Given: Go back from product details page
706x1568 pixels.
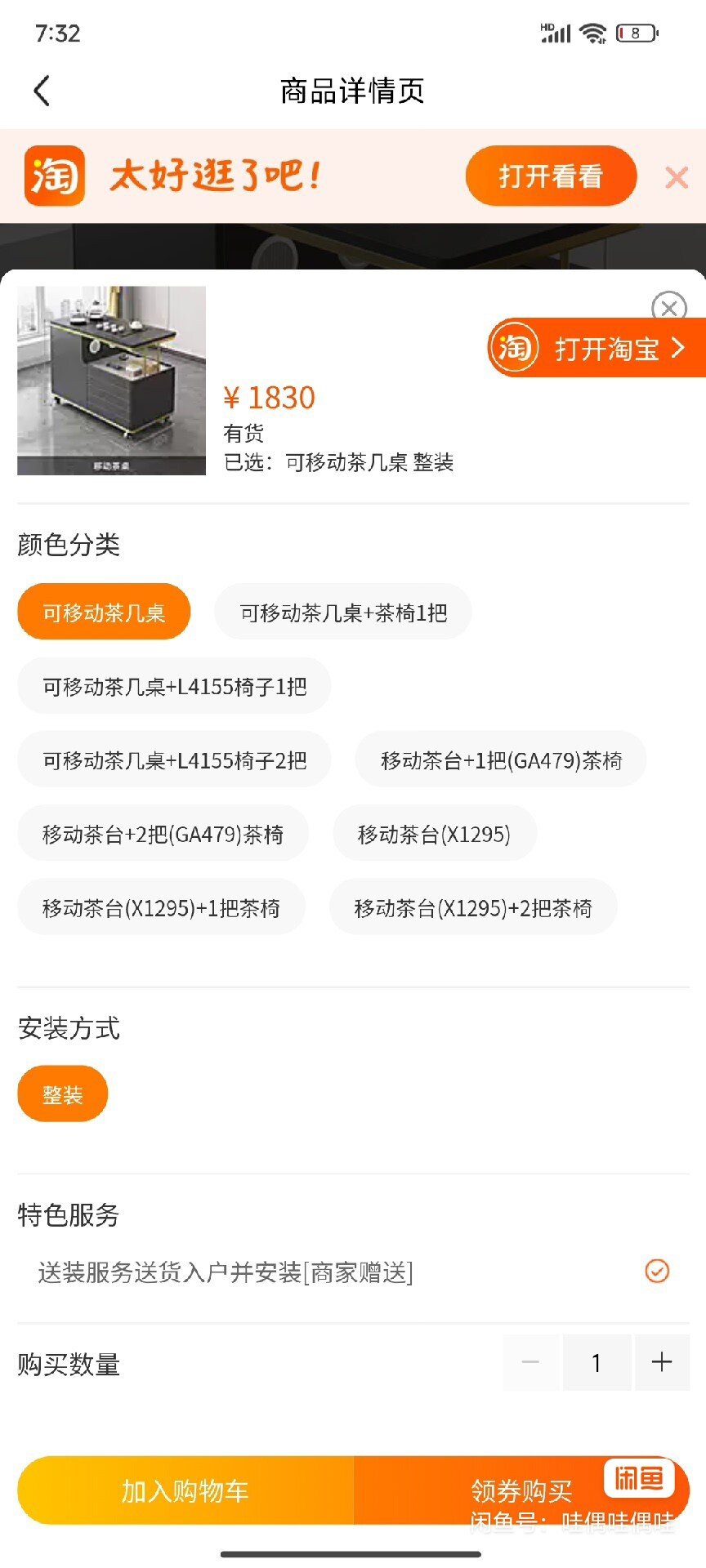Looking at the screenshot, I should pos(42,91).
